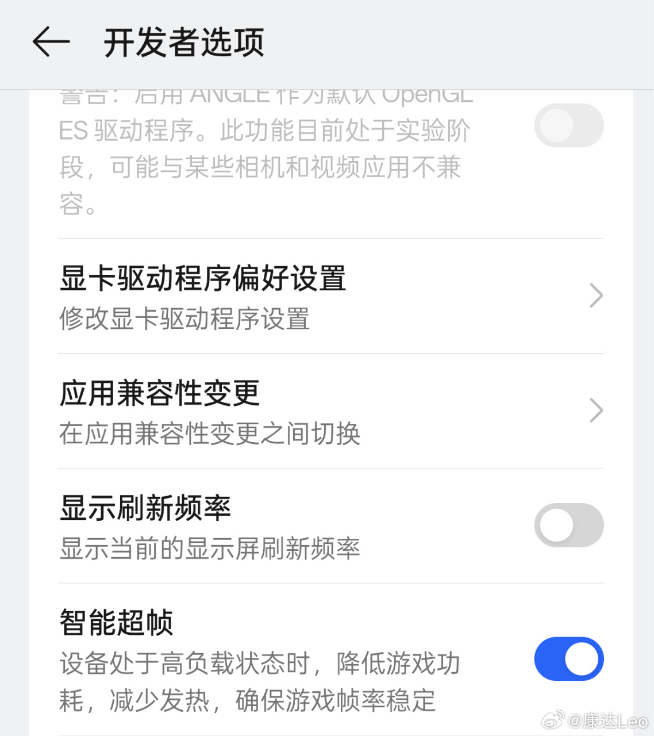Image resolution: width=654 pixels, height=736 pixels.
Task: Turn off 智能超帧 switch
Action: [568, 659]
